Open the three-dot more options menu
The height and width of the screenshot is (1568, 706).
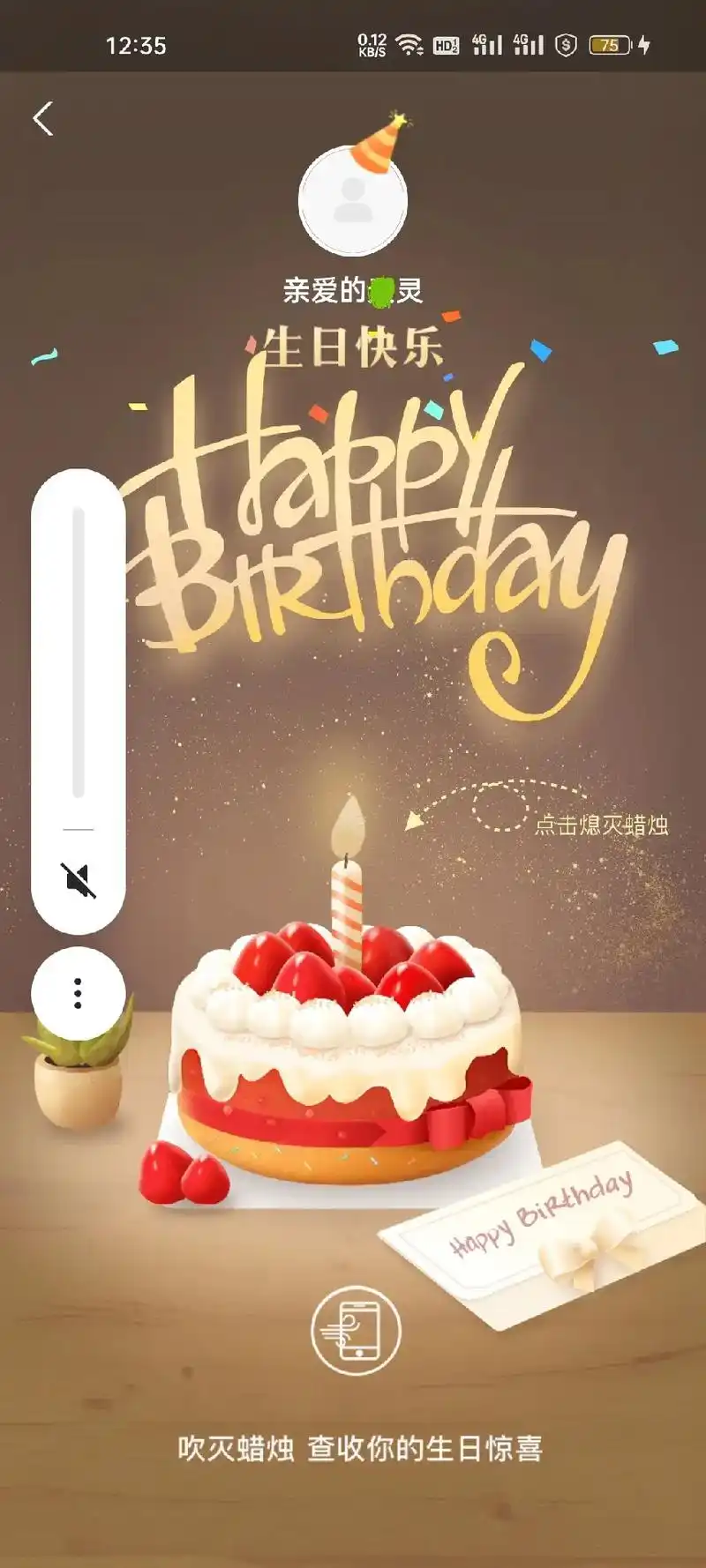pyautogui.click(x=79, y=991)
